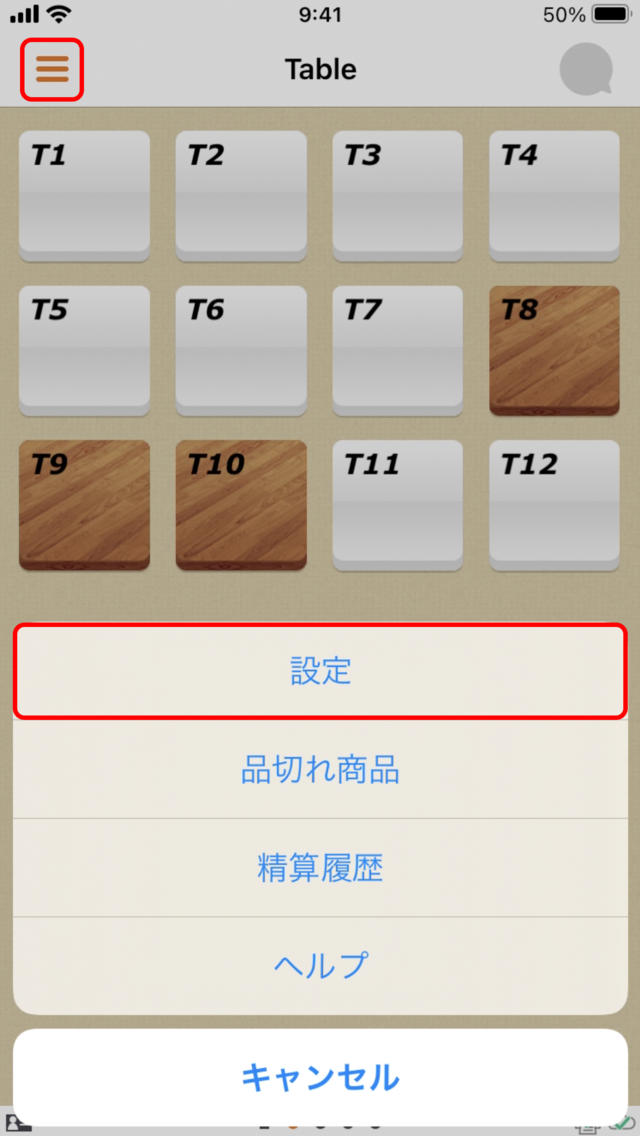Tap table T12

click(554, 506)
